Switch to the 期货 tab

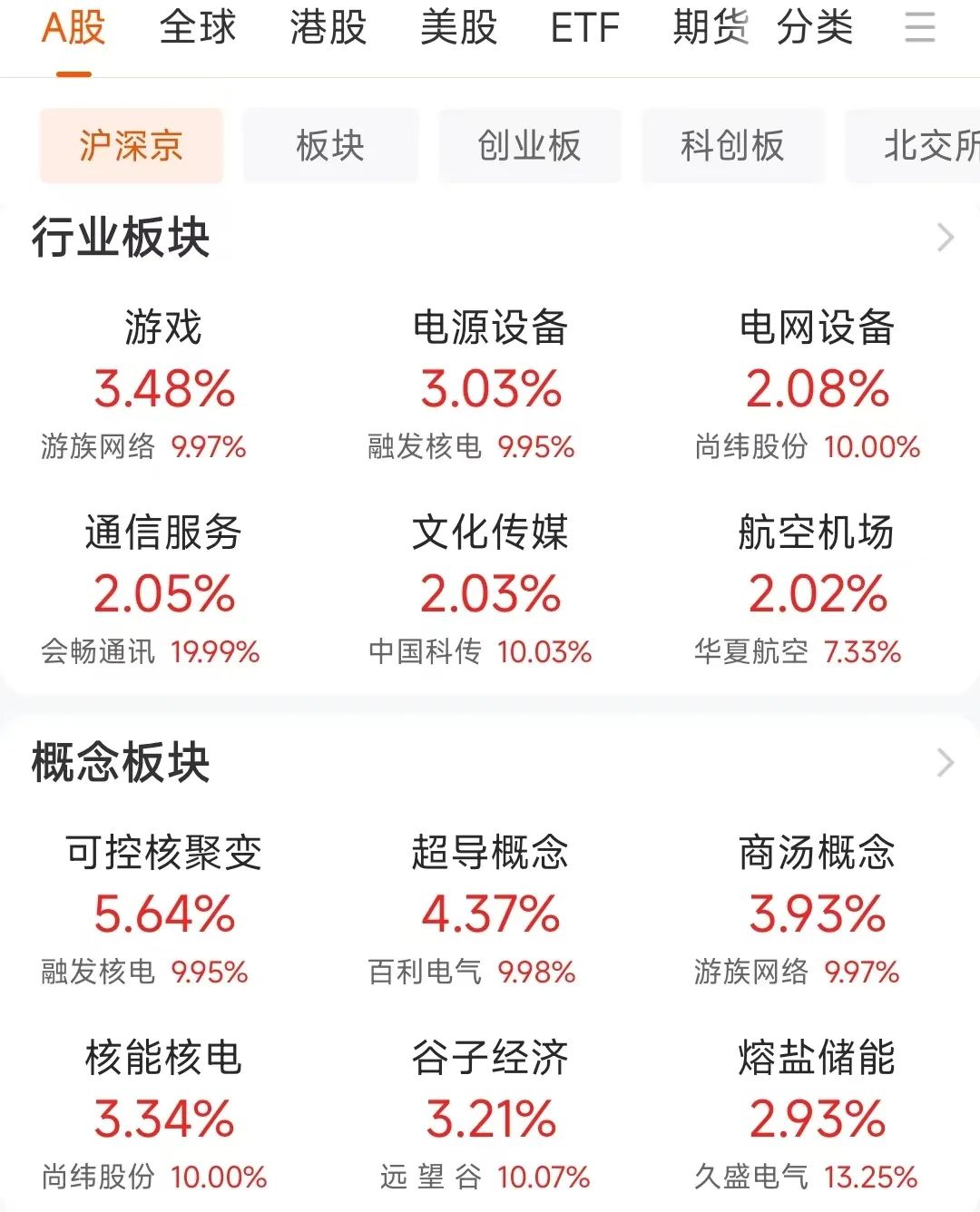pyautogui.click(x=710, y=28)
